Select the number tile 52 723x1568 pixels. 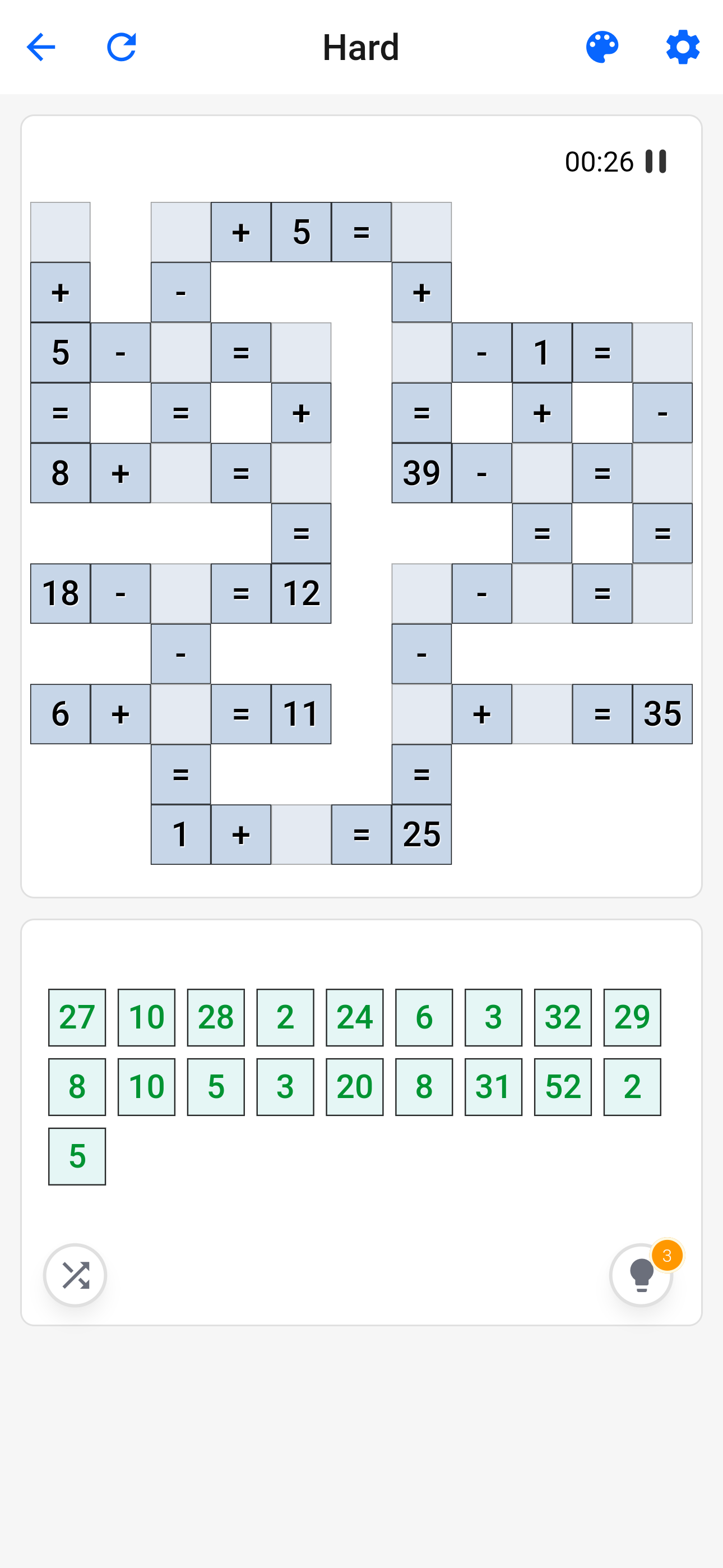563,1086
